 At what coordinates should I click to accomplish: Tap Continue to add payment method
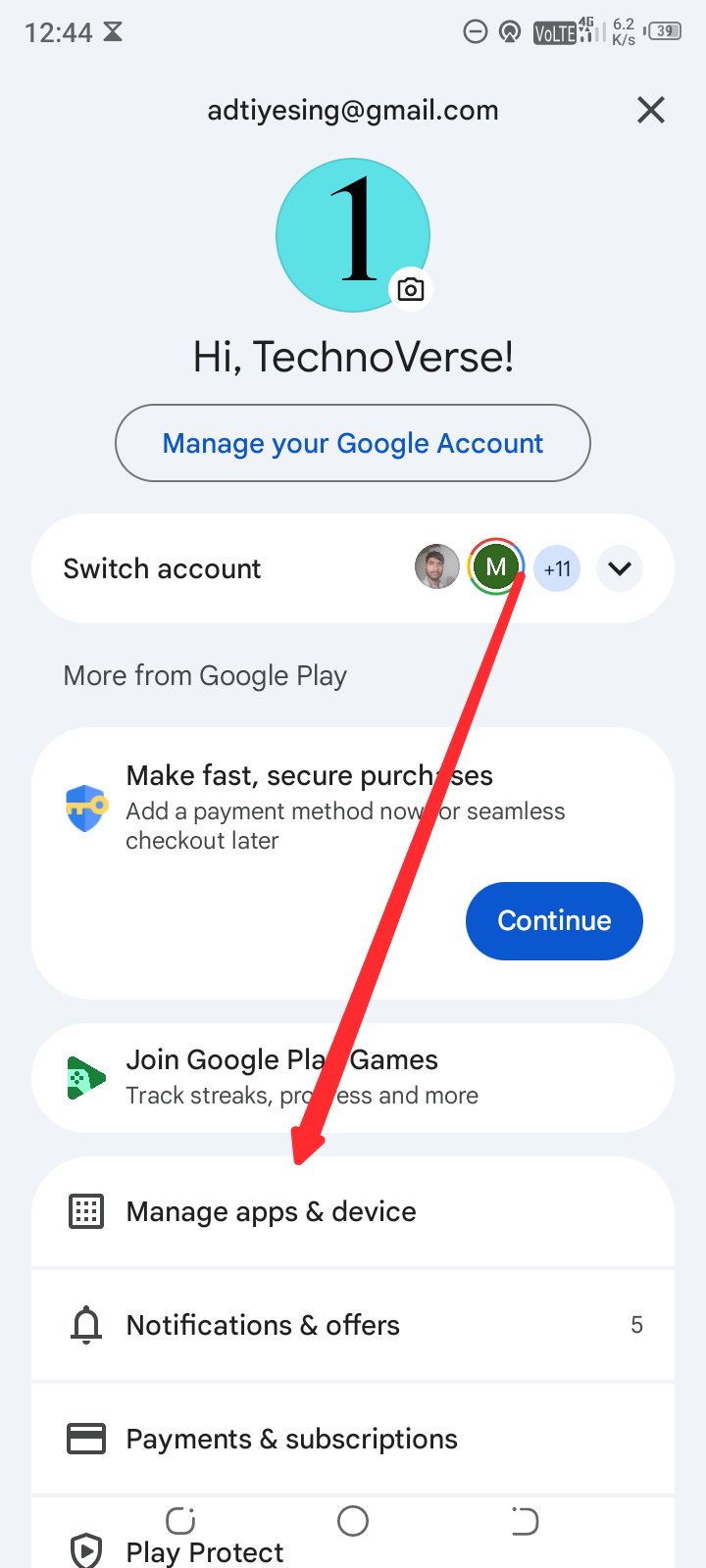tap(554, 921)
